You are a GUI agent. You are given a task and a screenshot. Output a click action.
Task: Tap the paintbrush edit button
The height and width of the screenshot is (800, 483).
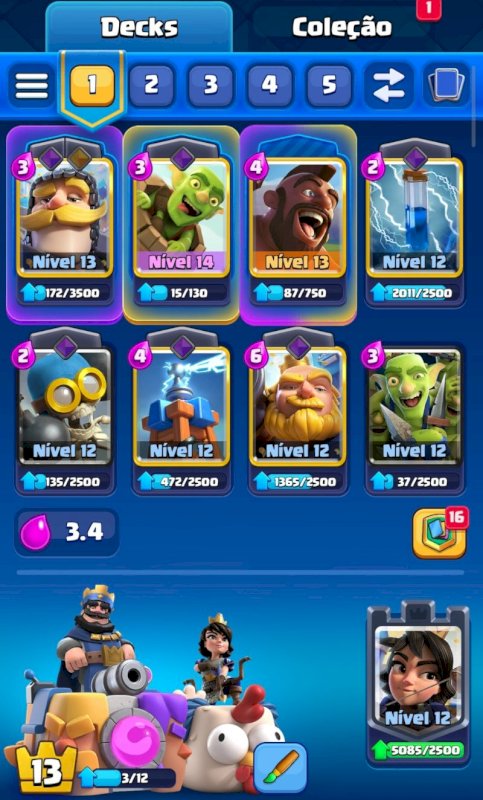tap(281, 767)
